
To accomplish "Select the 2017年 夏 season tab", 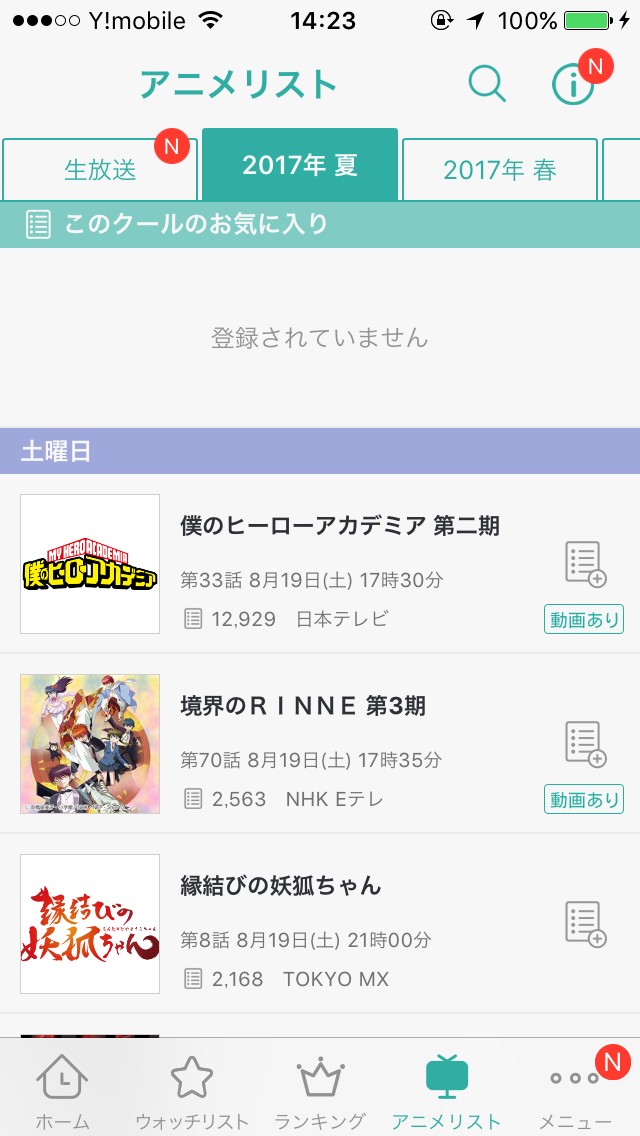I will [x=300, y=166].
